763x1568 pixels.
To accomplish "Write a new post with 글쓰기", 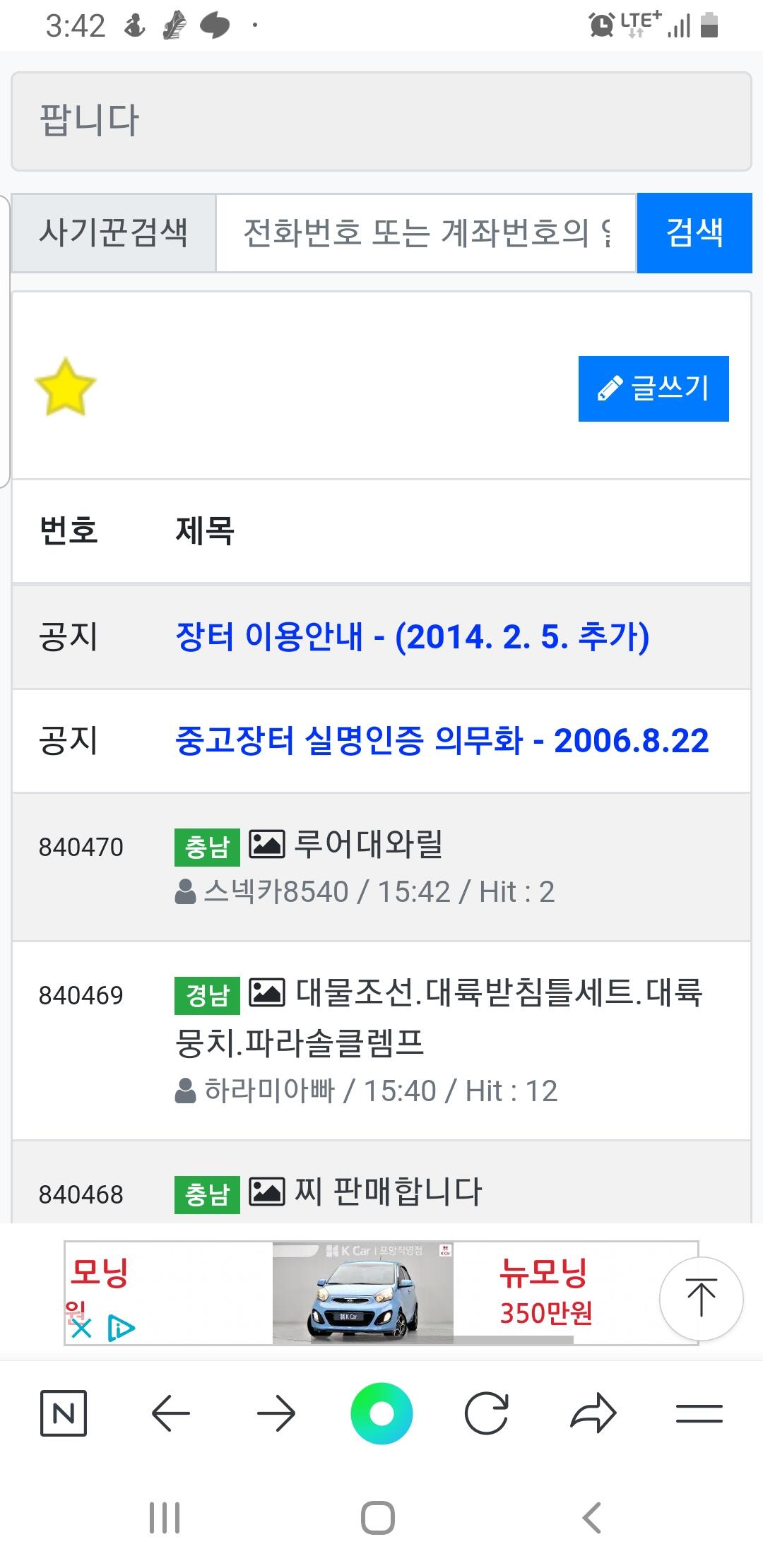I will coord(653,388).
